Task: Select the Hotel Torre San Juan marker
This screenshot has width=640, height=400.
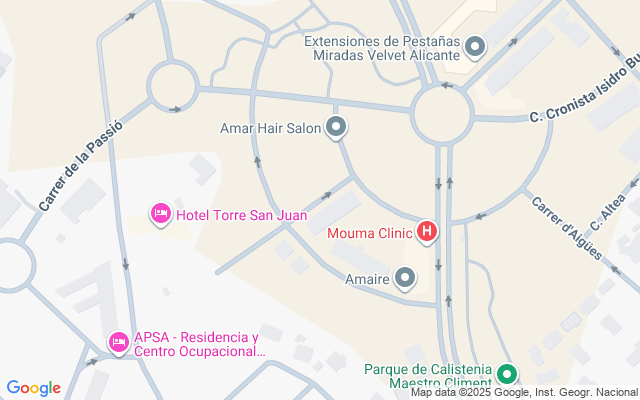Action: [x=160, y=214]
